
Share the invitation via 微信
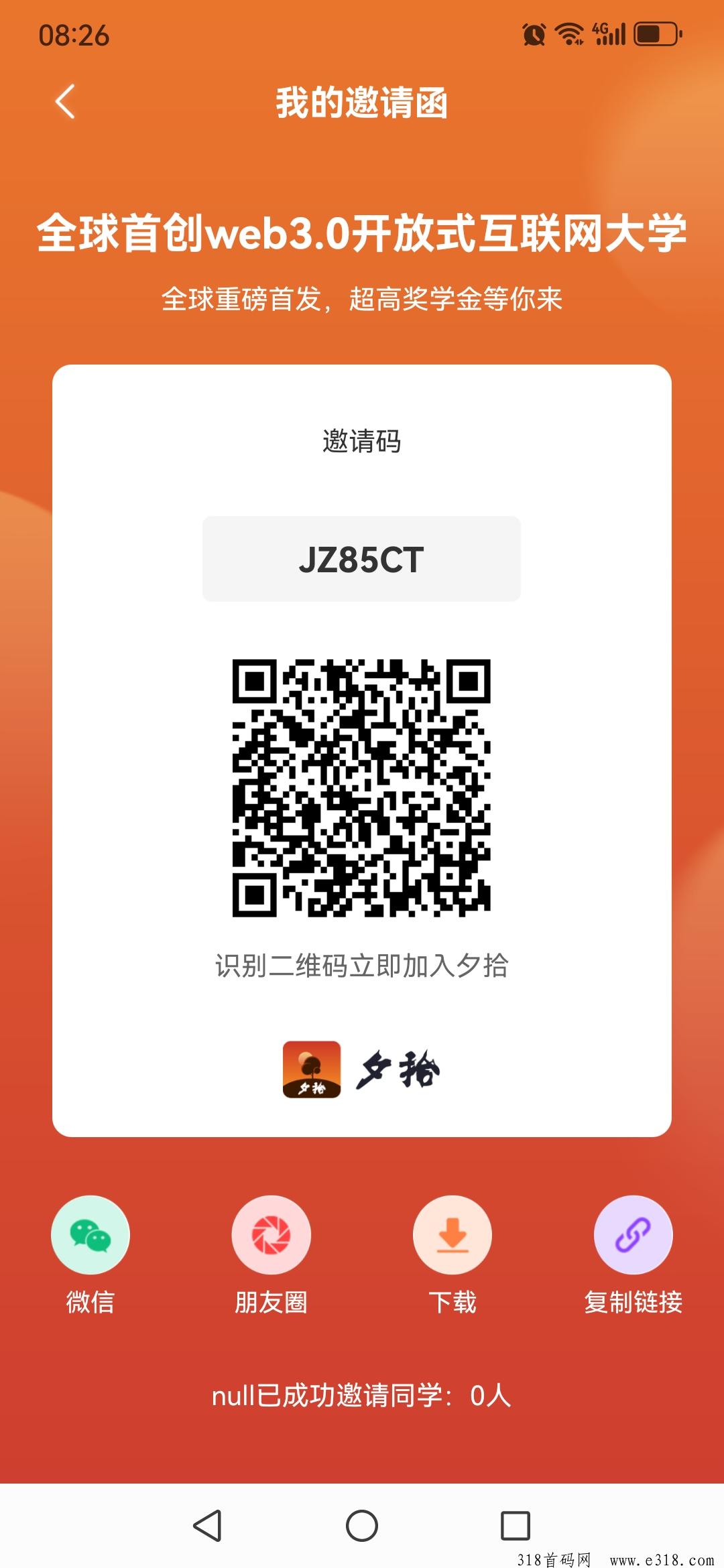[x=90, y=1234]
